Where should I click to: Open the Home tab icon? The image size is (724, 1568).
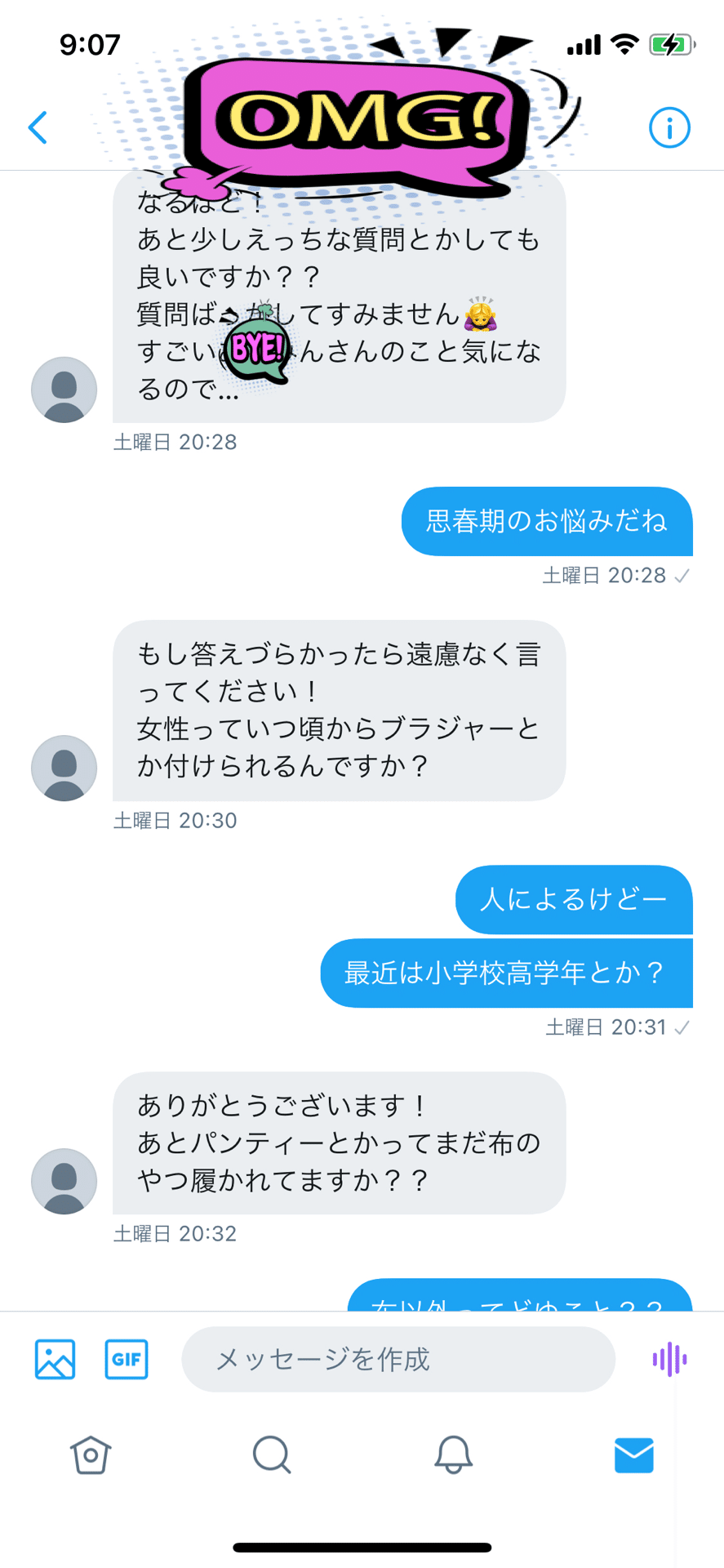click(91, 1454)
